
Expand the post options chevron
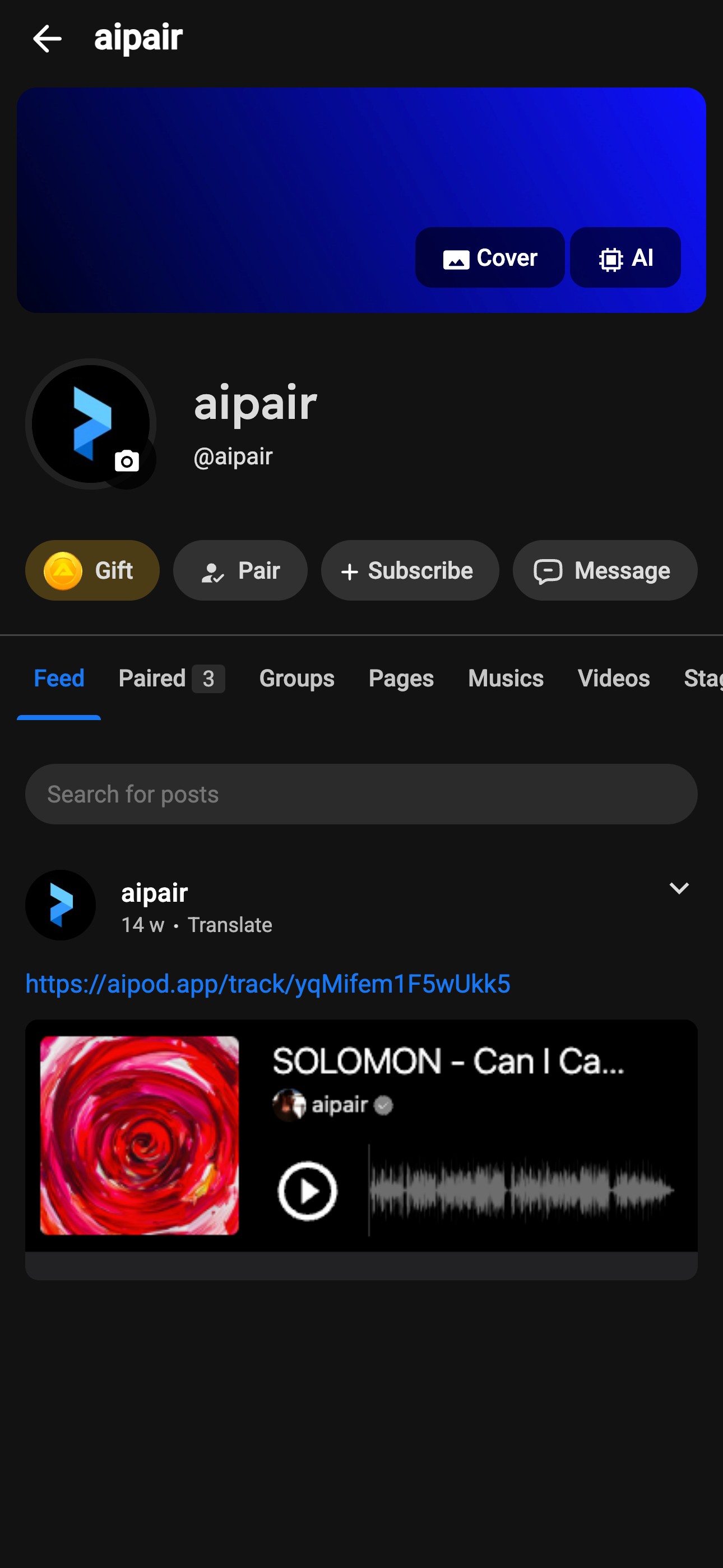tap(679, 888)
